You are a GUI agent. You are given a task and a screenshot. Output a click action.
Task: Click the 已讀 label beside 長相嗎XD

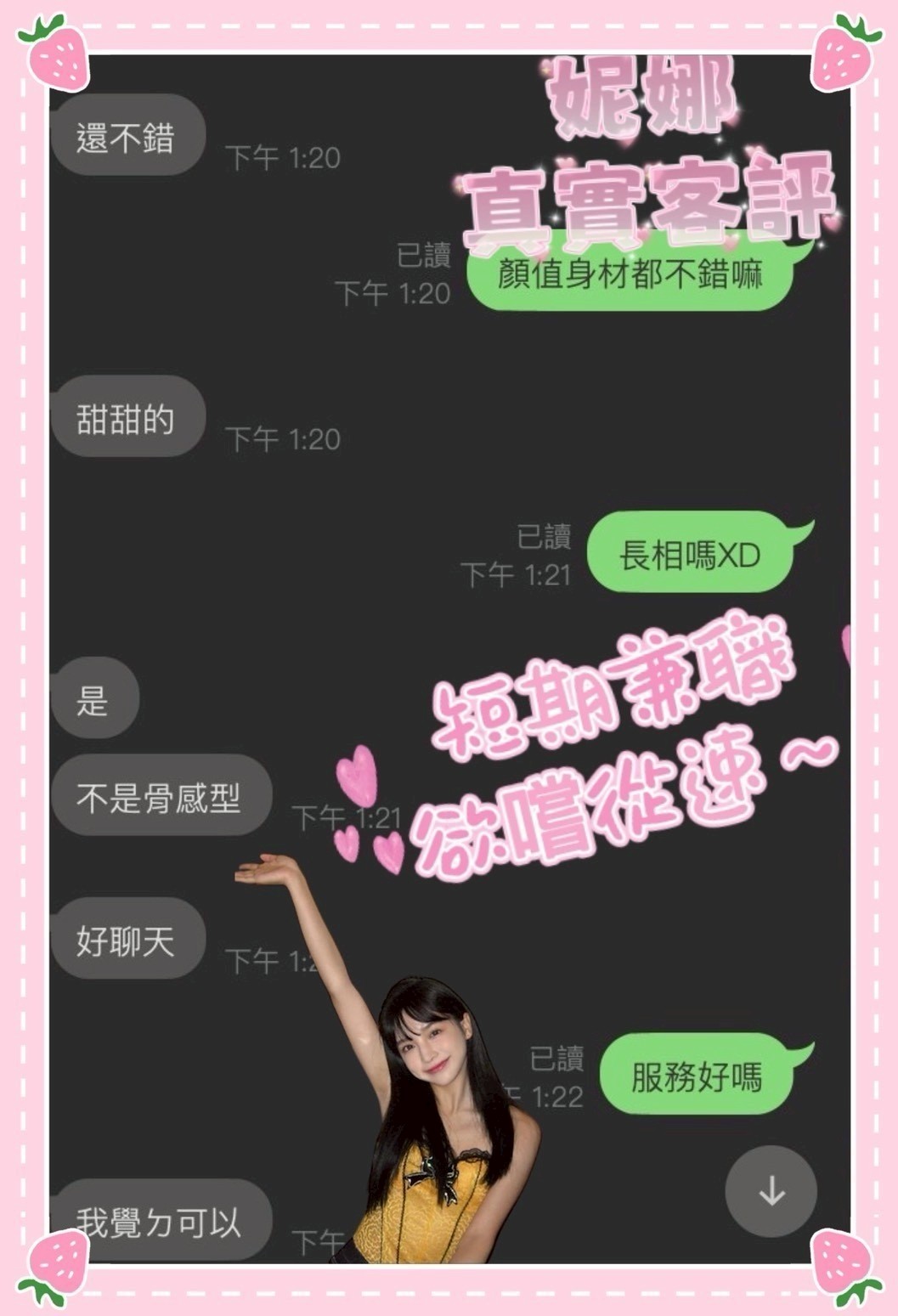click(x=545, y=537)
